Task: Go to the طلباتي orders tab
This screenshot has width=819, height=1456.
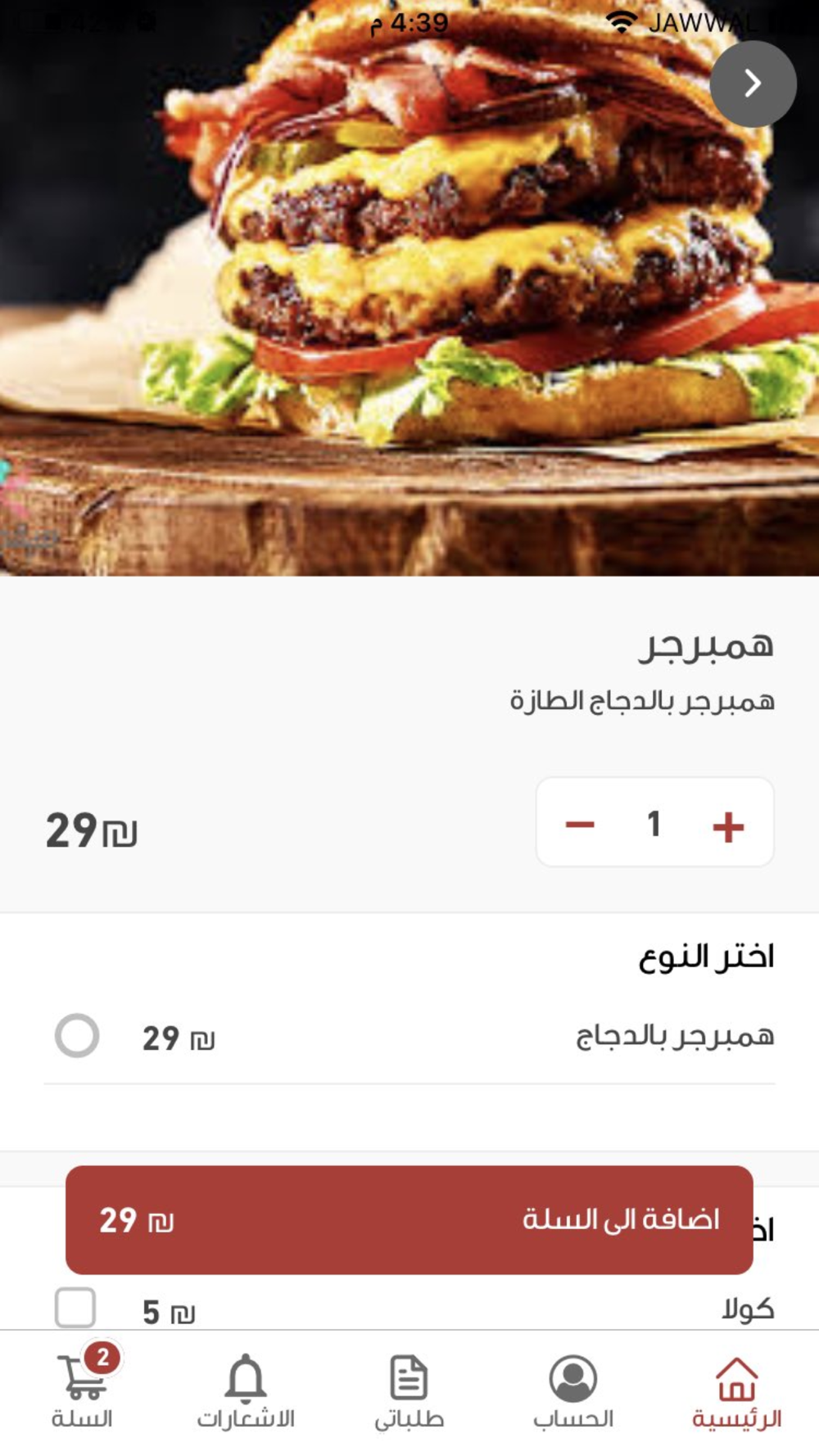Action: [x=409, y=1390]
